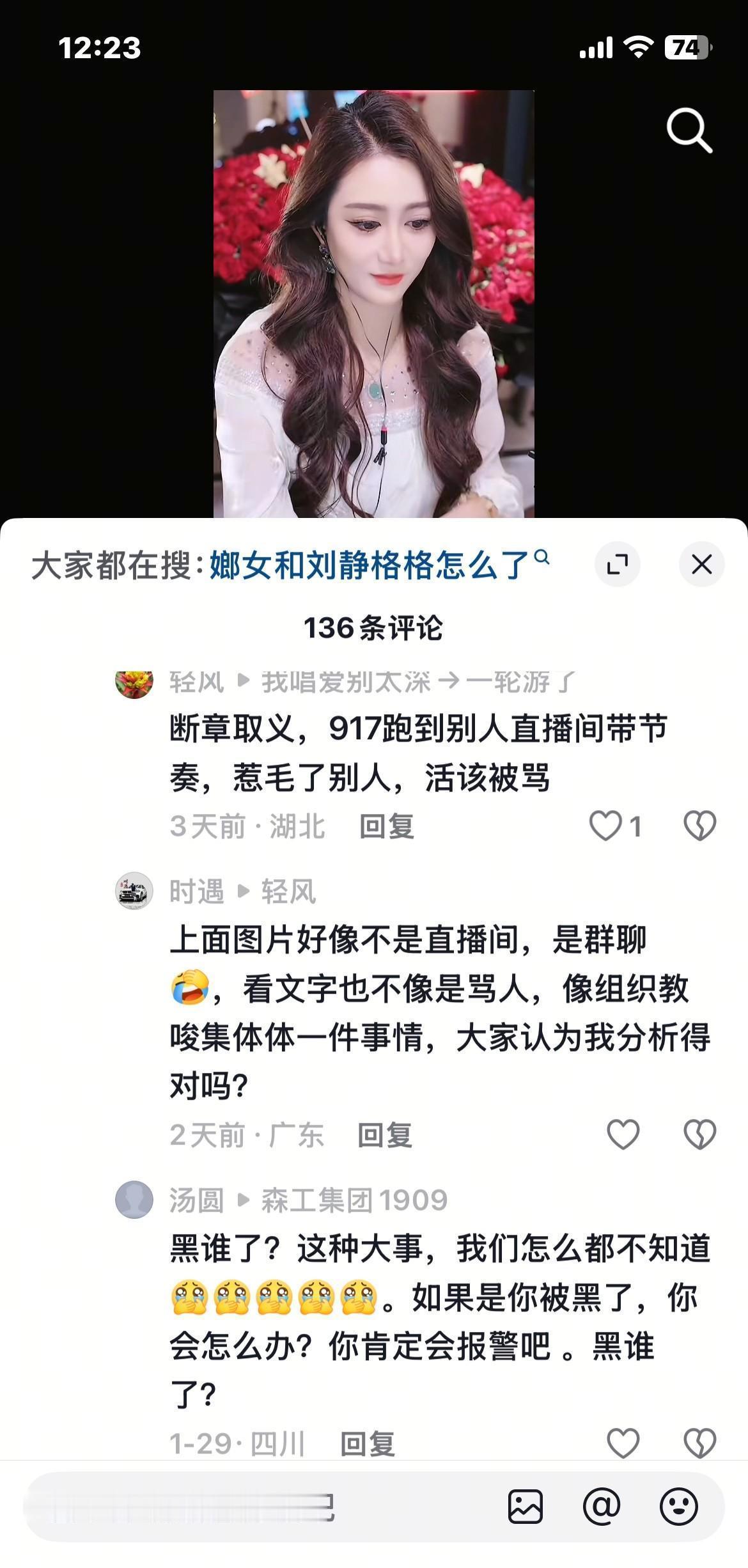Close the comment panel with the X
This screenshot has height=1568, width=748.
[701, 564]
